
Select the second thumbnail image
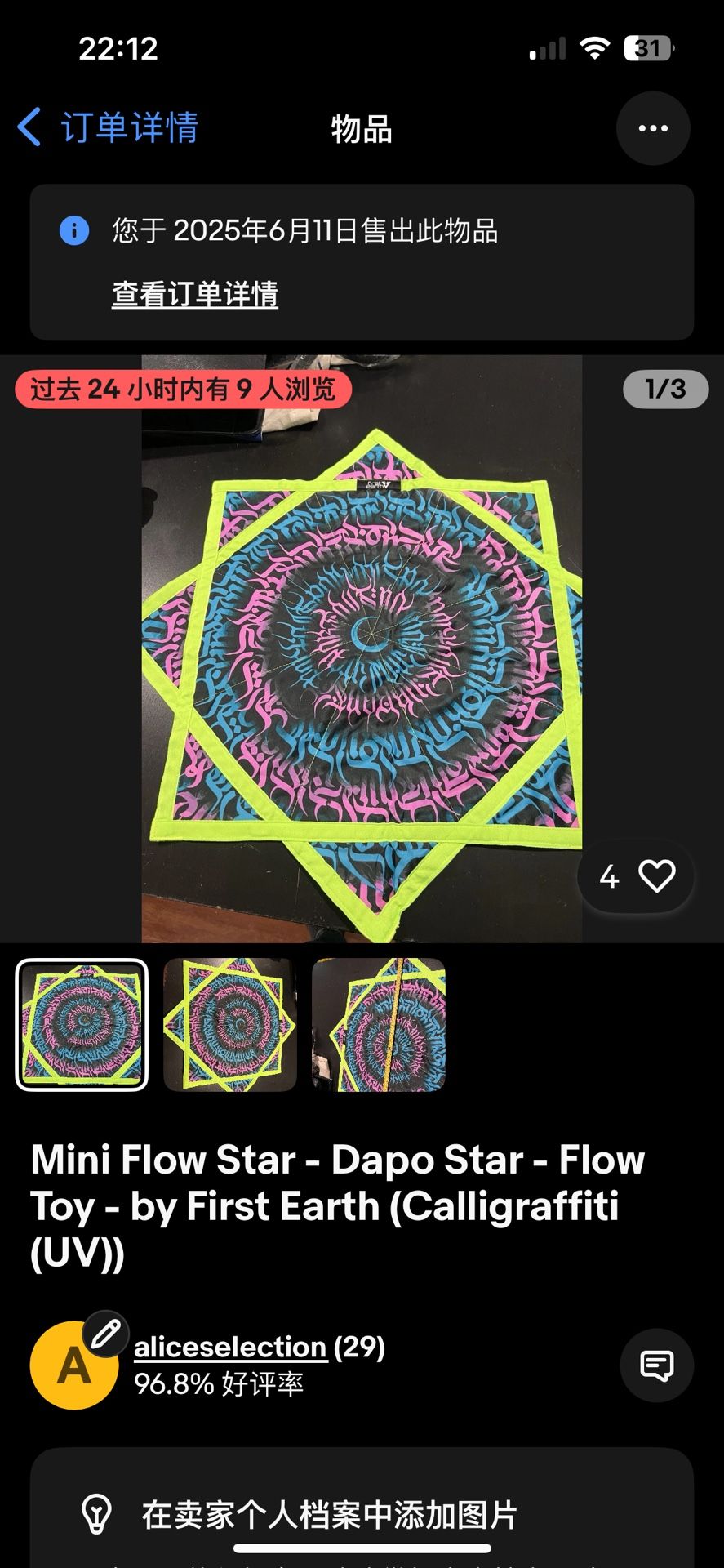point(230,1025)
